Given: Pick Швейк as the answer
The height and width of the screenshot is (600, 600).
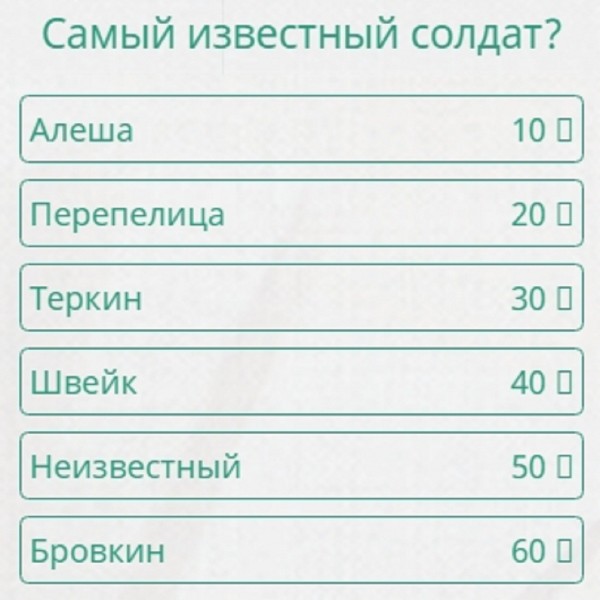Looking at the screenshot, I should [x=300, y=381].
